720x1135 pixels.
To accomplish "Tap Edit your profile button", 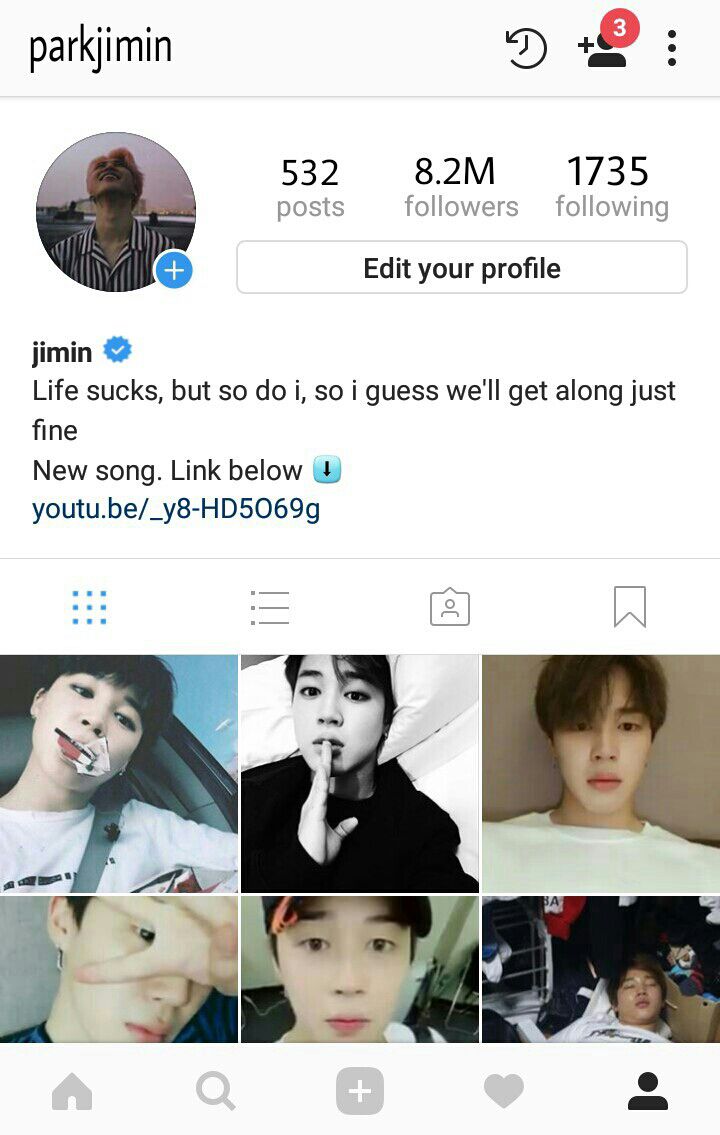I will [461, 268].
